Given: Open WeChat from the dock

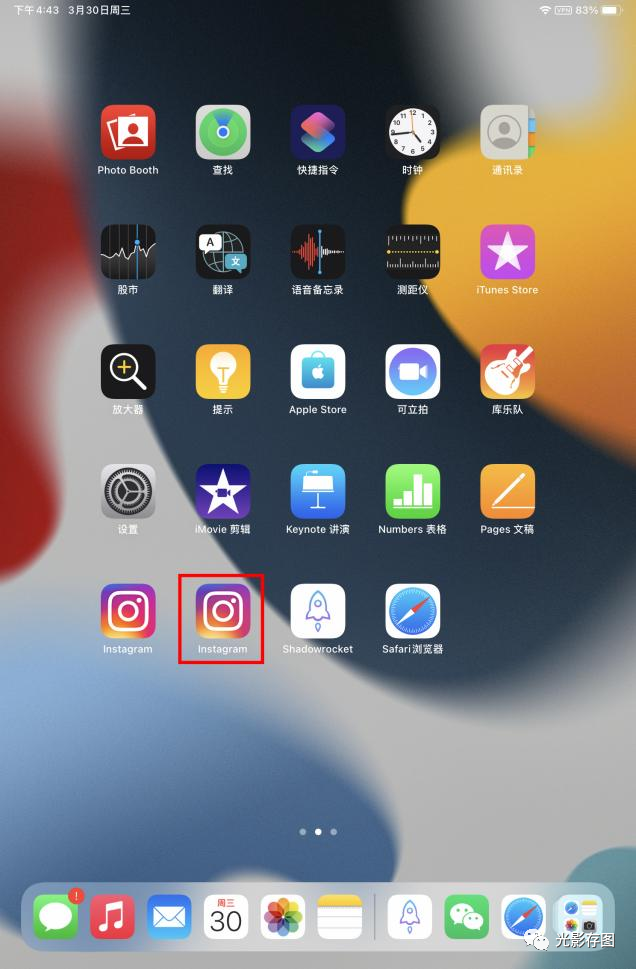Looking at the screenshot, I should pos(467,916).
